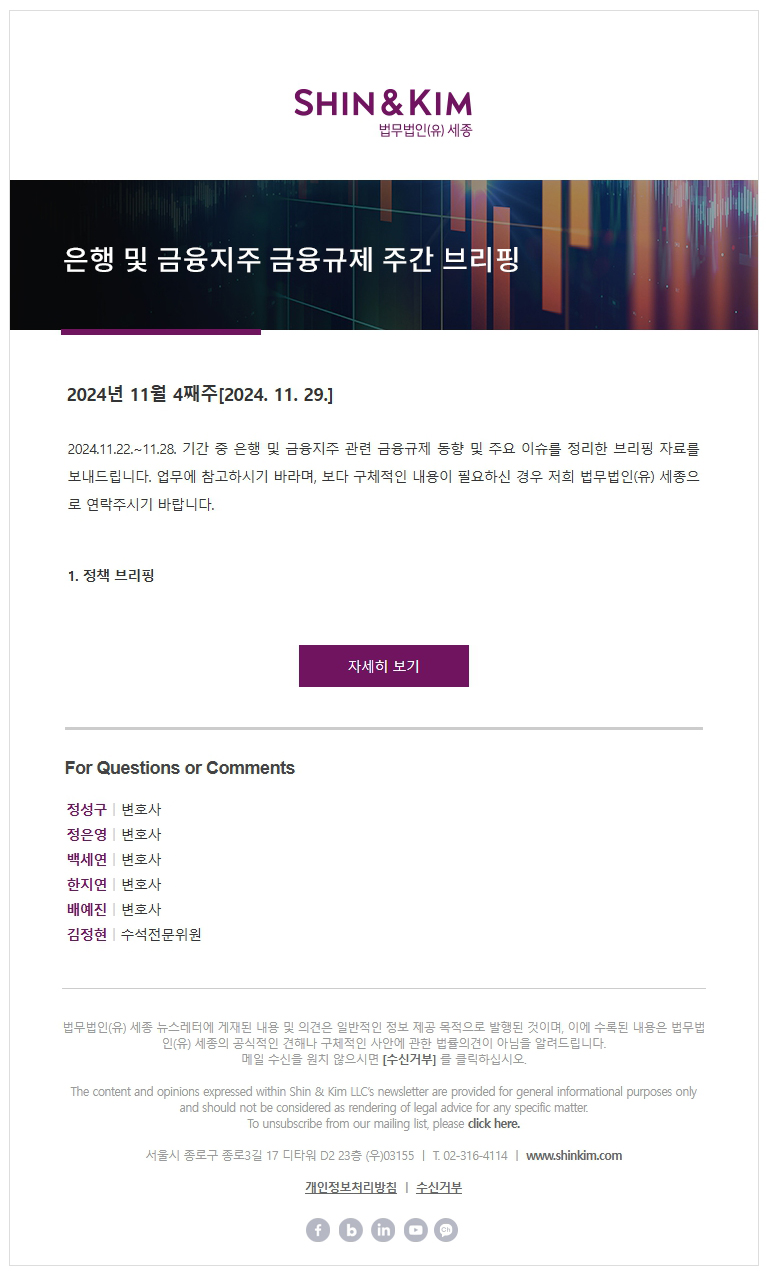
Task: Open attorney 정성구's profile link
Action: point(87,809)
